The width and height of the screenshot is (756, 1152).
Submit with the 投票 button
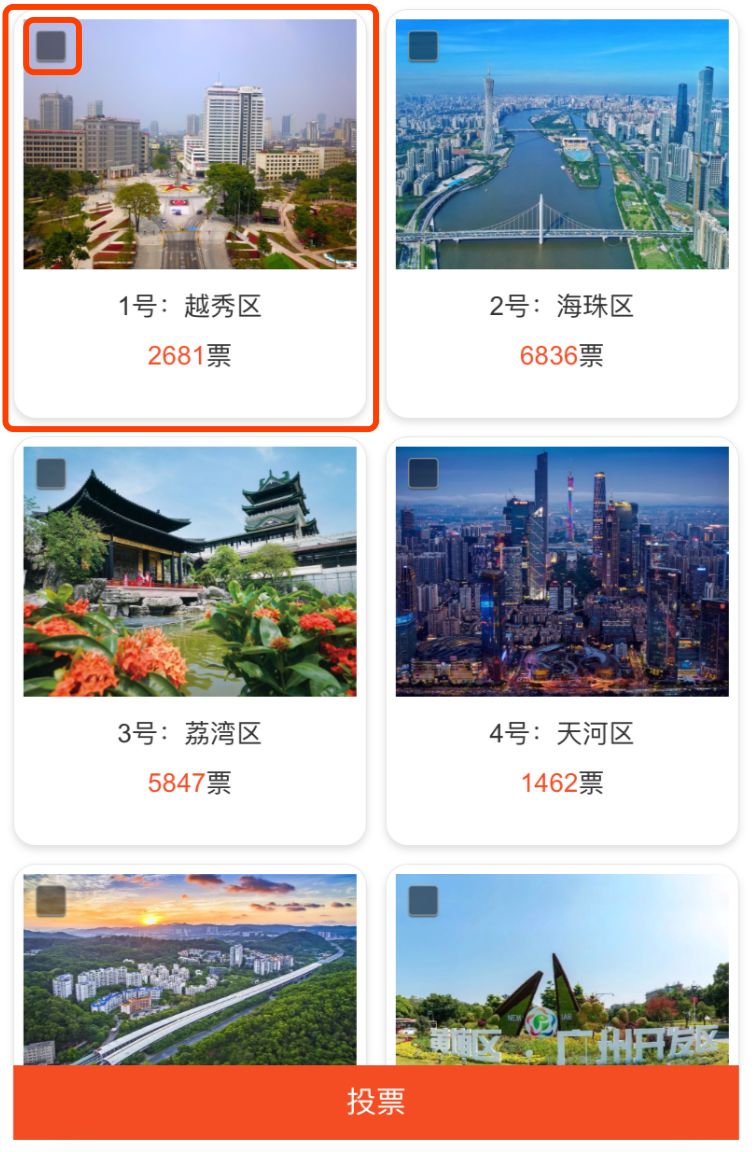376,1102
